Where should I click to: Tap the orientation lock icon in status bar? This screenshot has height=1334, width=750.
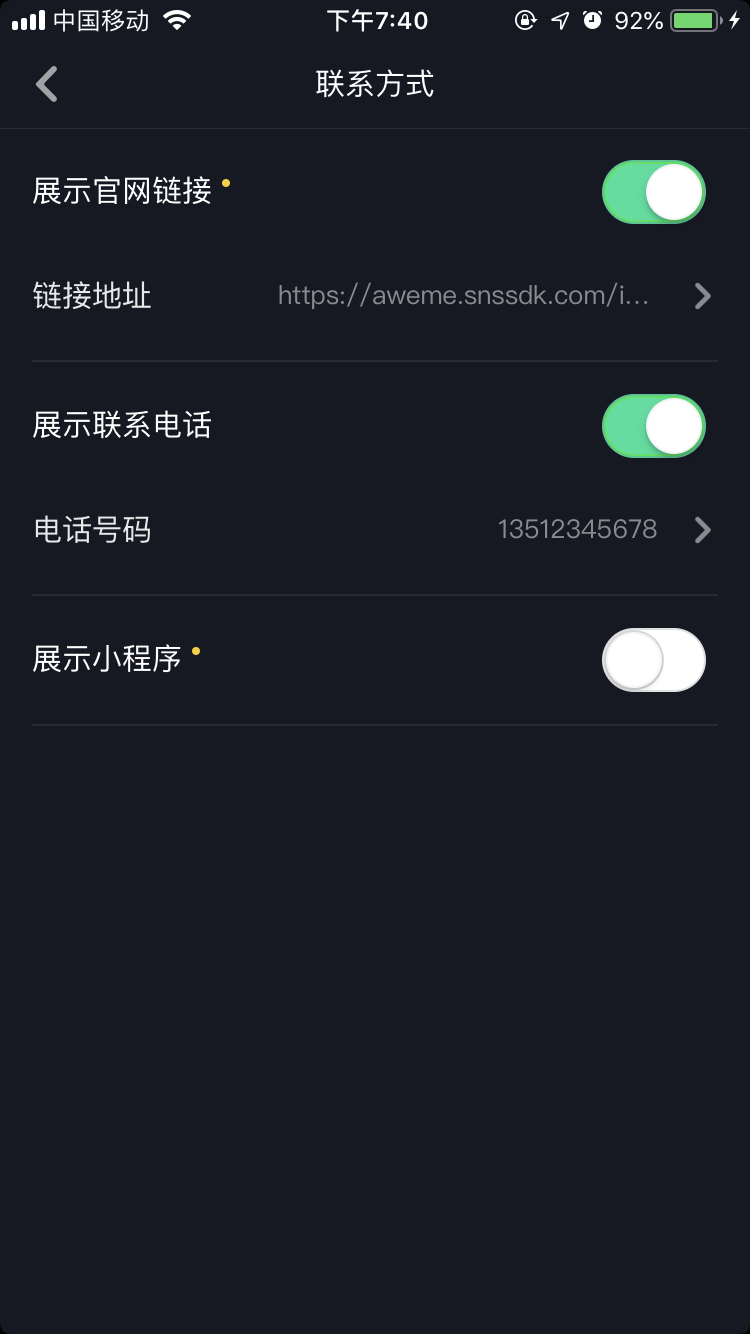click(x=527, y=20)
